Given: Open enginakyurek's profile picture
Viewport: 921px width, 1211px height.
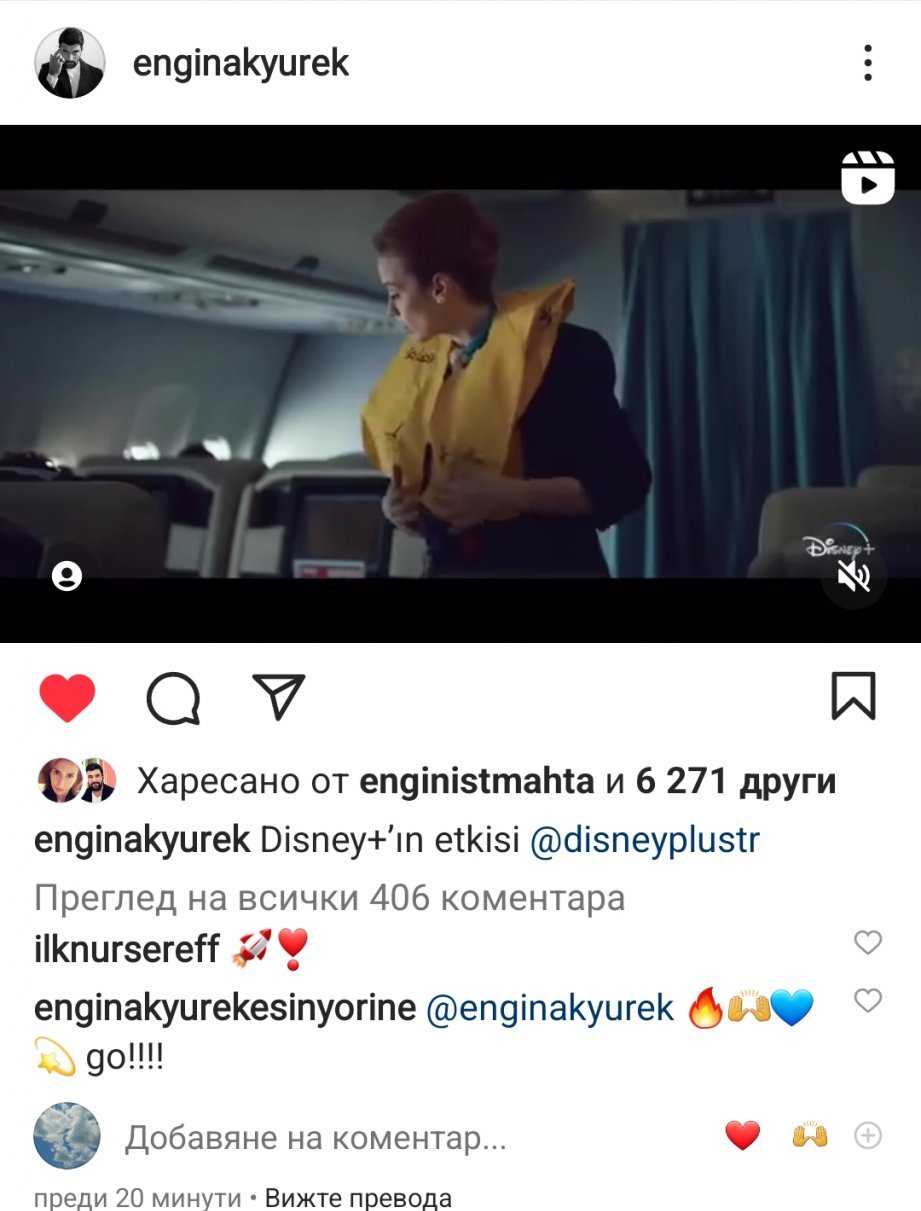Looking at the screenshot, I should point(70,64).
